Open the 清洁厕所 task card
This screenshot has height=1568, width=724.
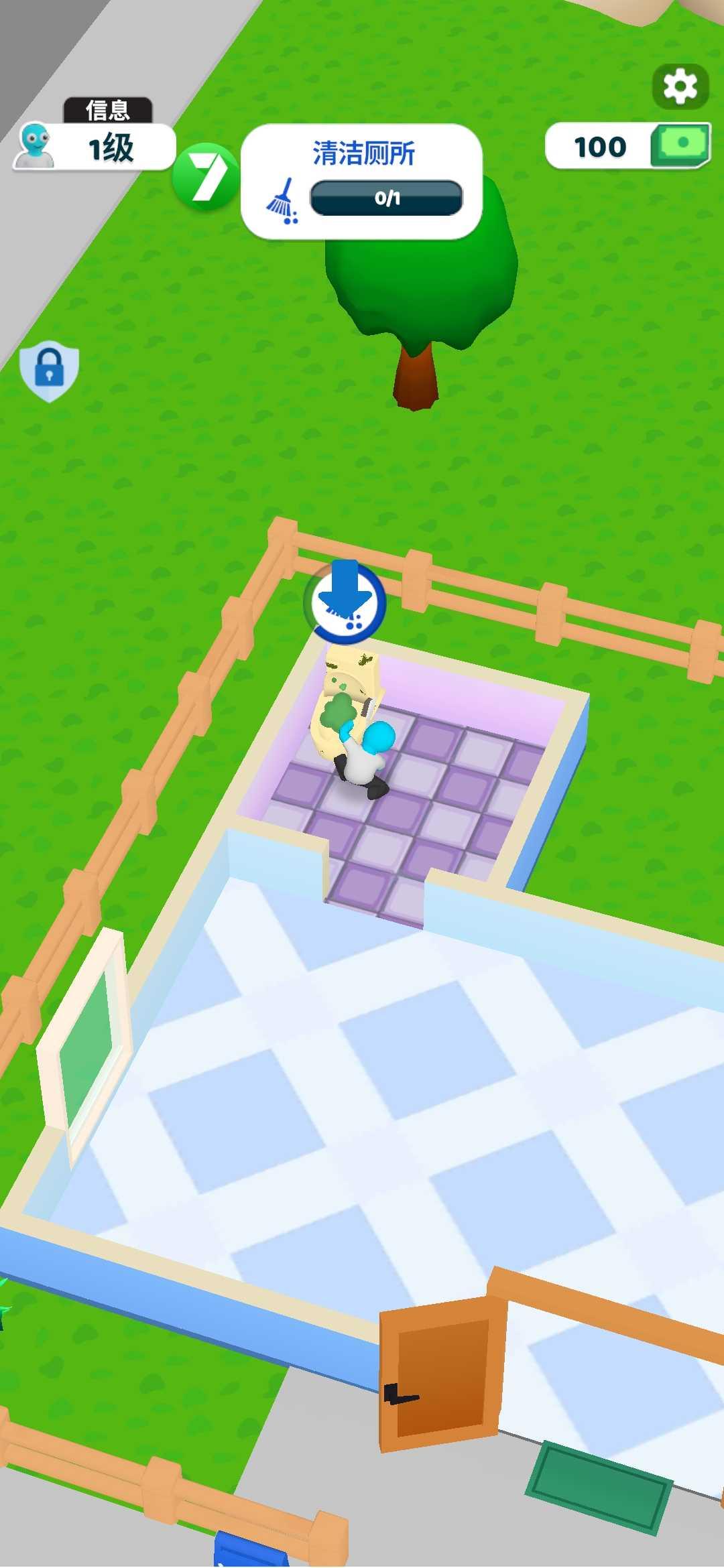(362, 181)
